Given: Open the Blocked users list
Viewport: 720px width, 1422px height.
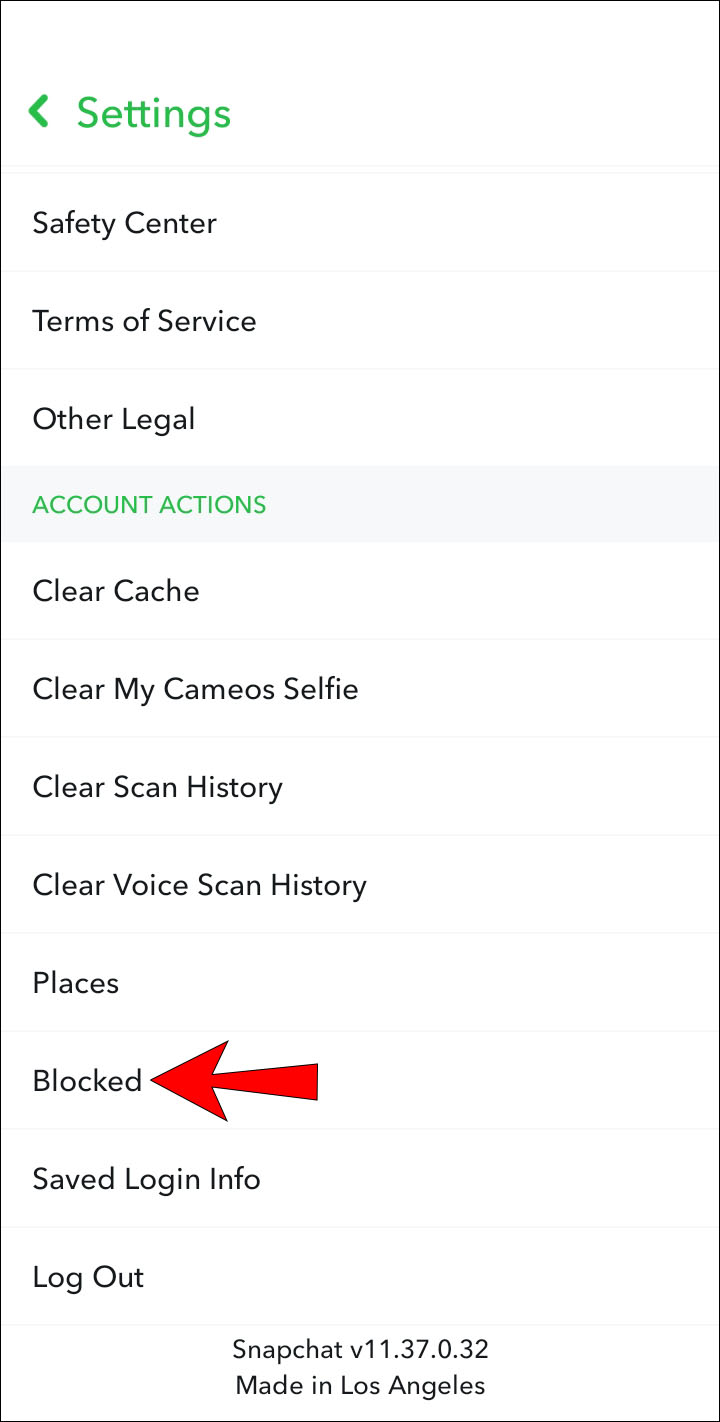Looking at the screenshot, I should [88, 1081].
